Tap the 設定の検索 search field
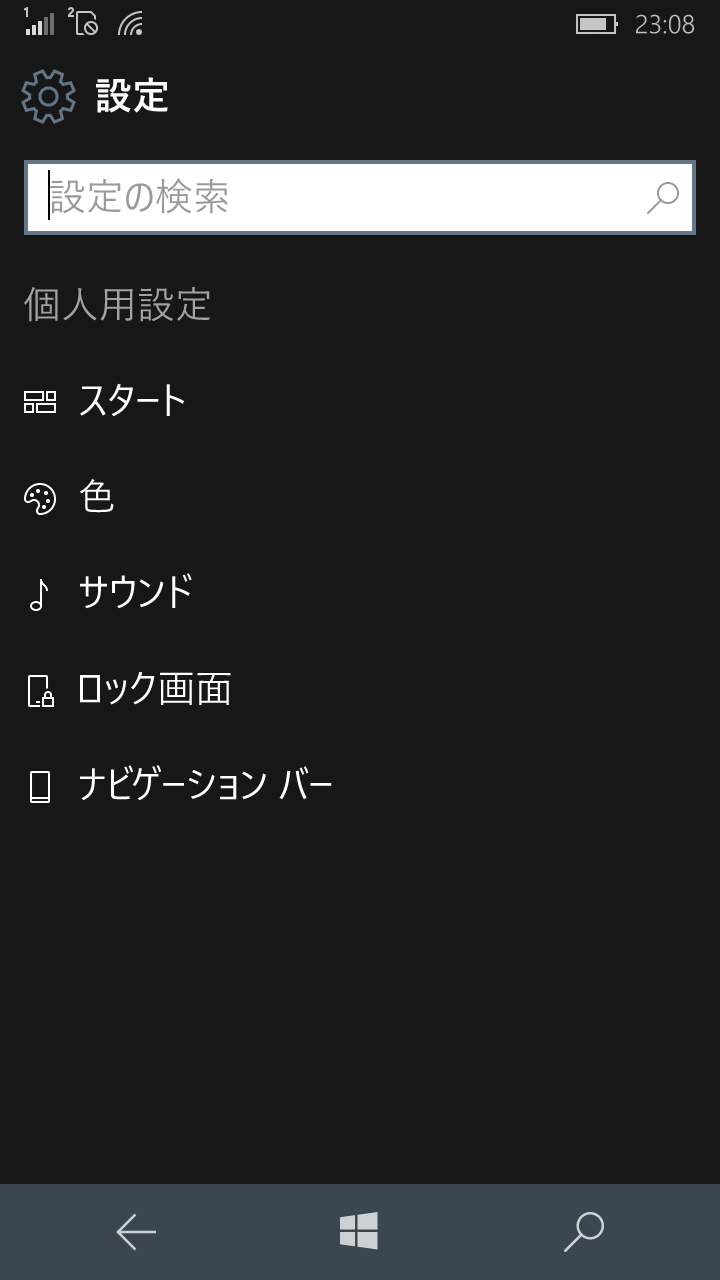This screenshot has height=1280, width=720. 359,198
